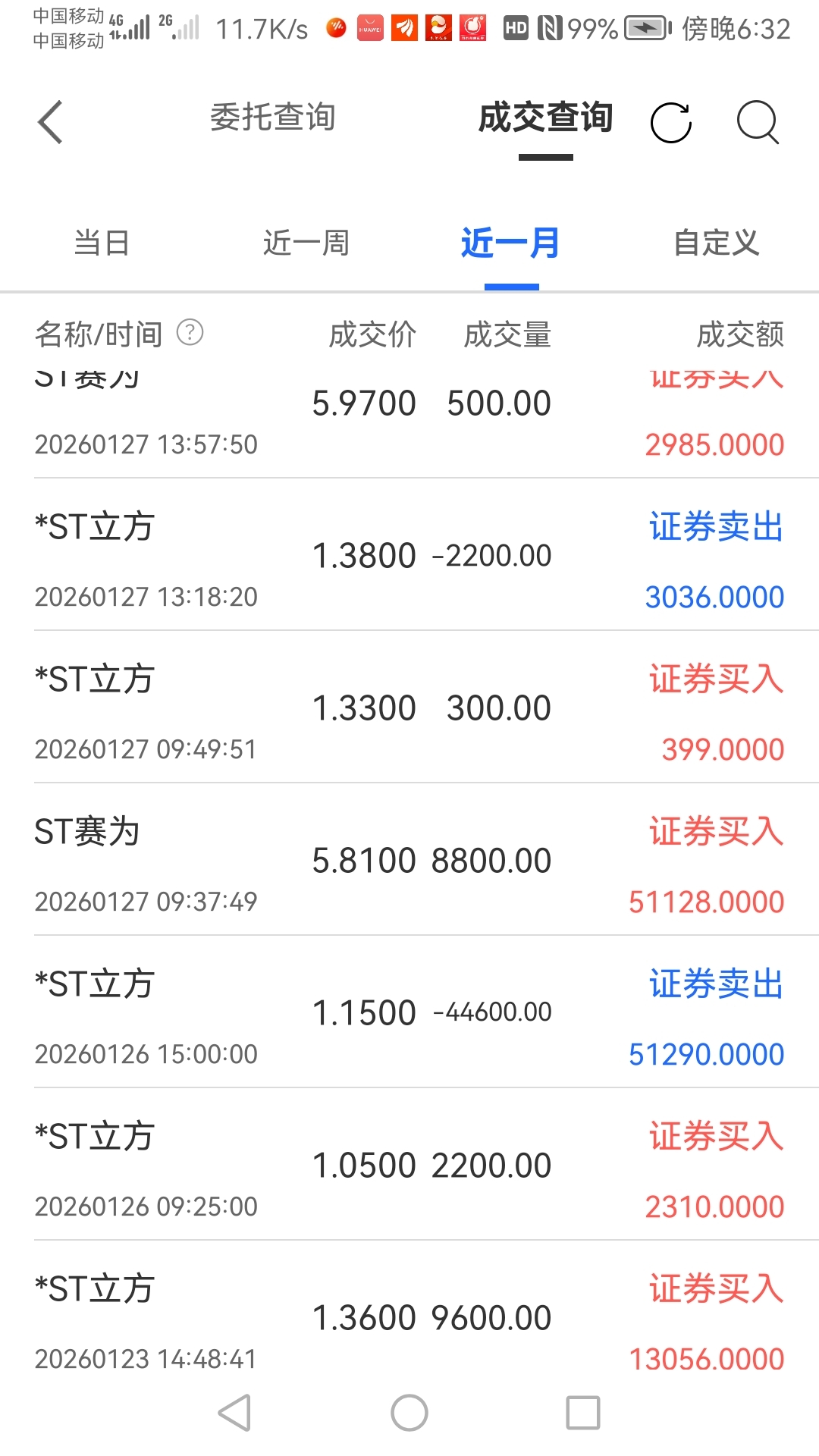Go back using the top-left arrow
Screen dimensions: 819x1456
tap(50, 121)
